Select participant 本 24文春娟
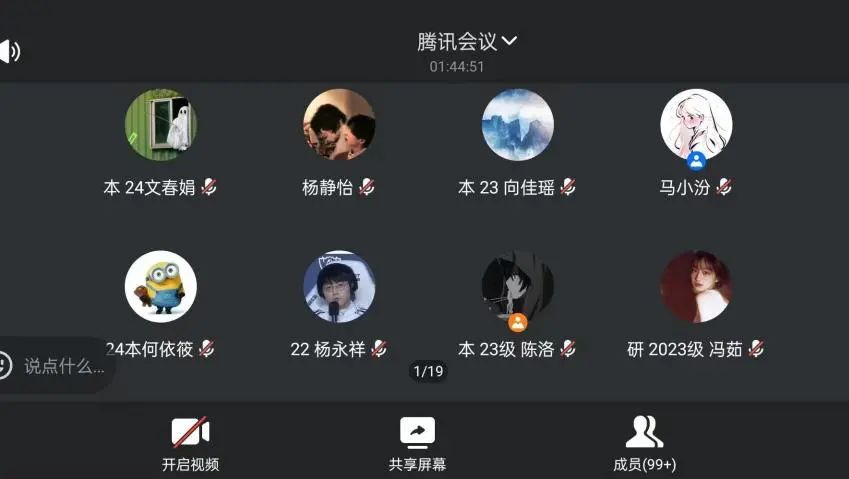 [160, 125]
